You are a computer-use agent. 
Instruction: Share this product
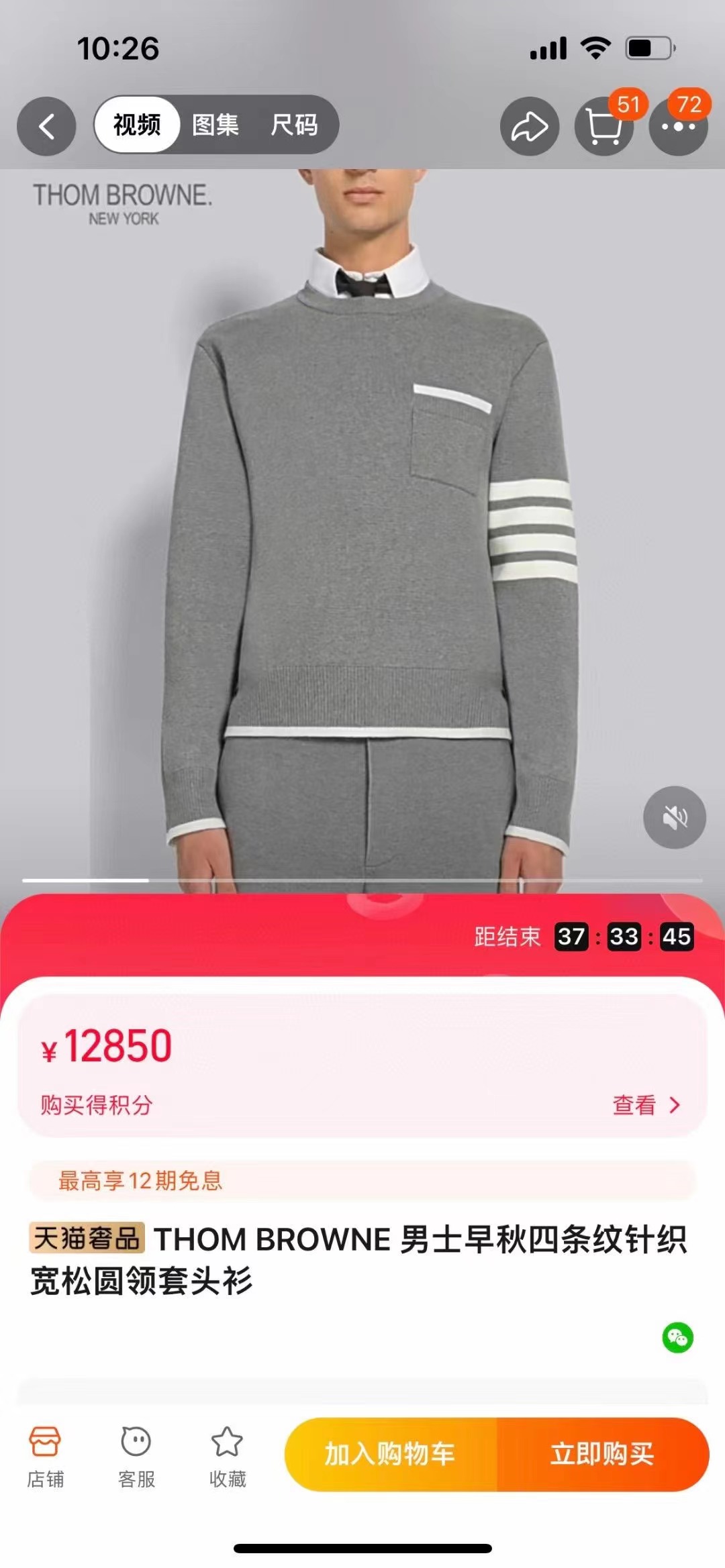[x=530, y=126]
